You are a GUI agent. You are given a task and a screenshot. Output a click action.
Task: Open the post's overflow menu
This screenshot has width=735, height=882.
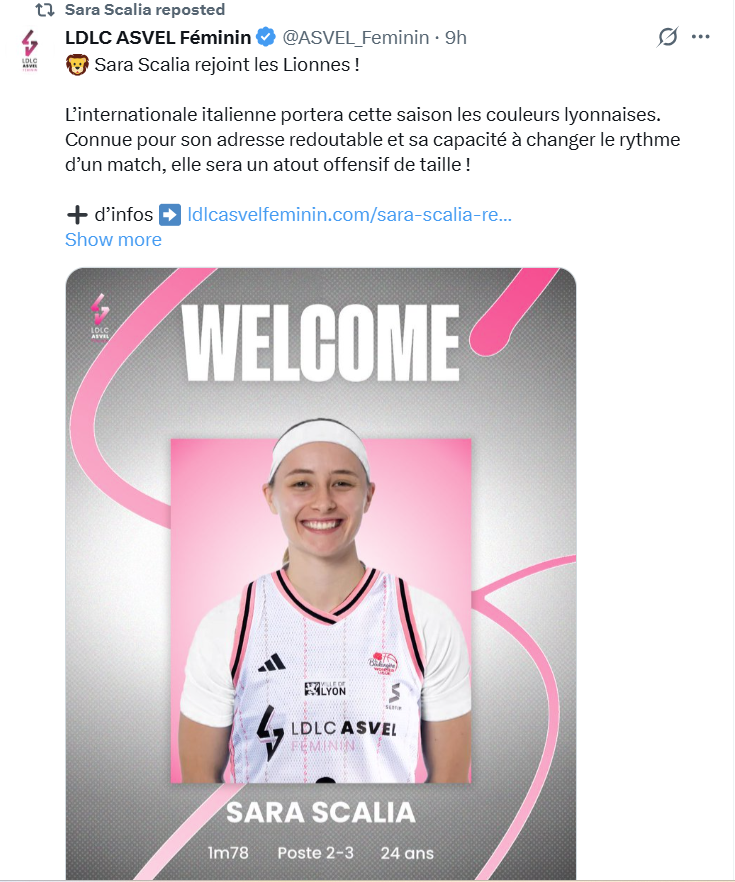pyautogui.click(x=701, y=37)
